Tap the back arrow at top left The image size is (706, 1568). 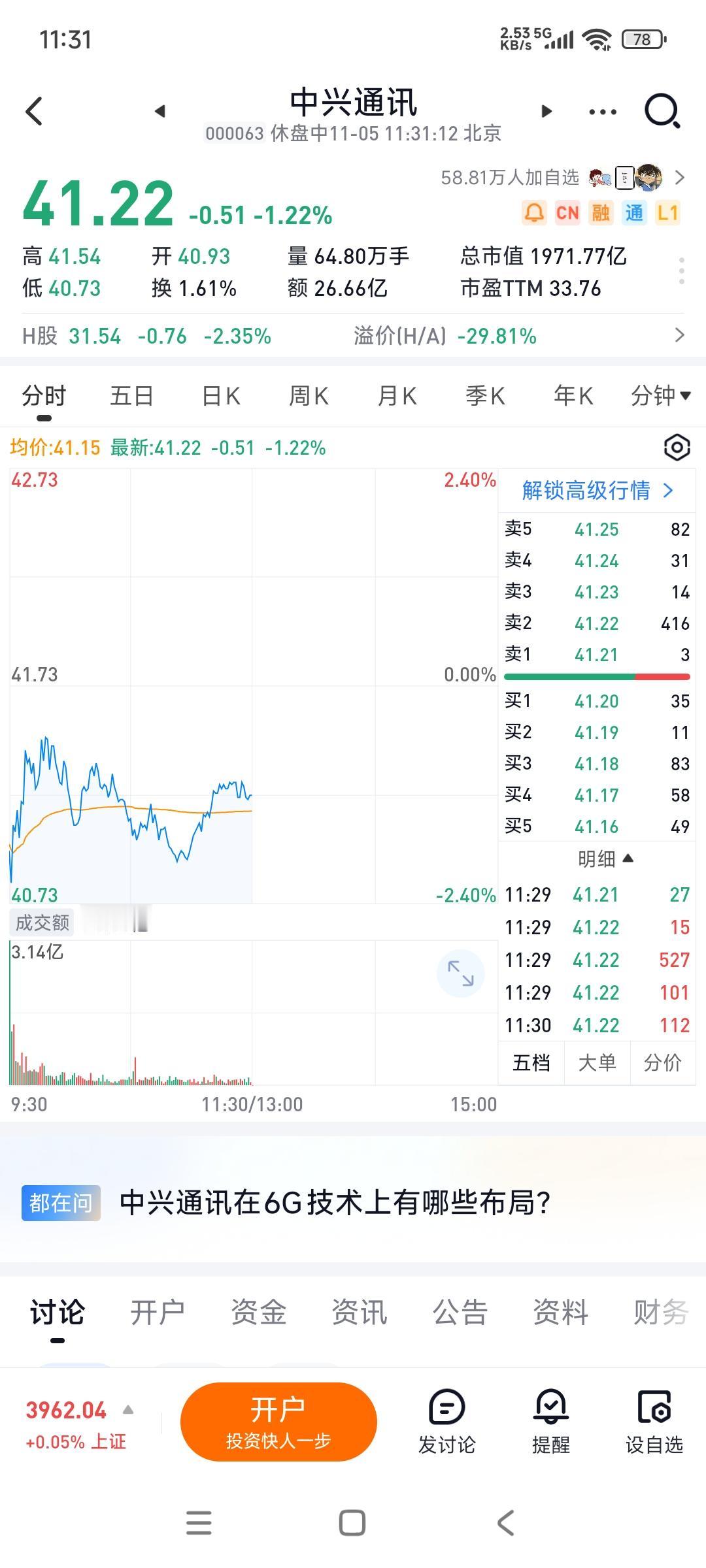pos(34,111)
